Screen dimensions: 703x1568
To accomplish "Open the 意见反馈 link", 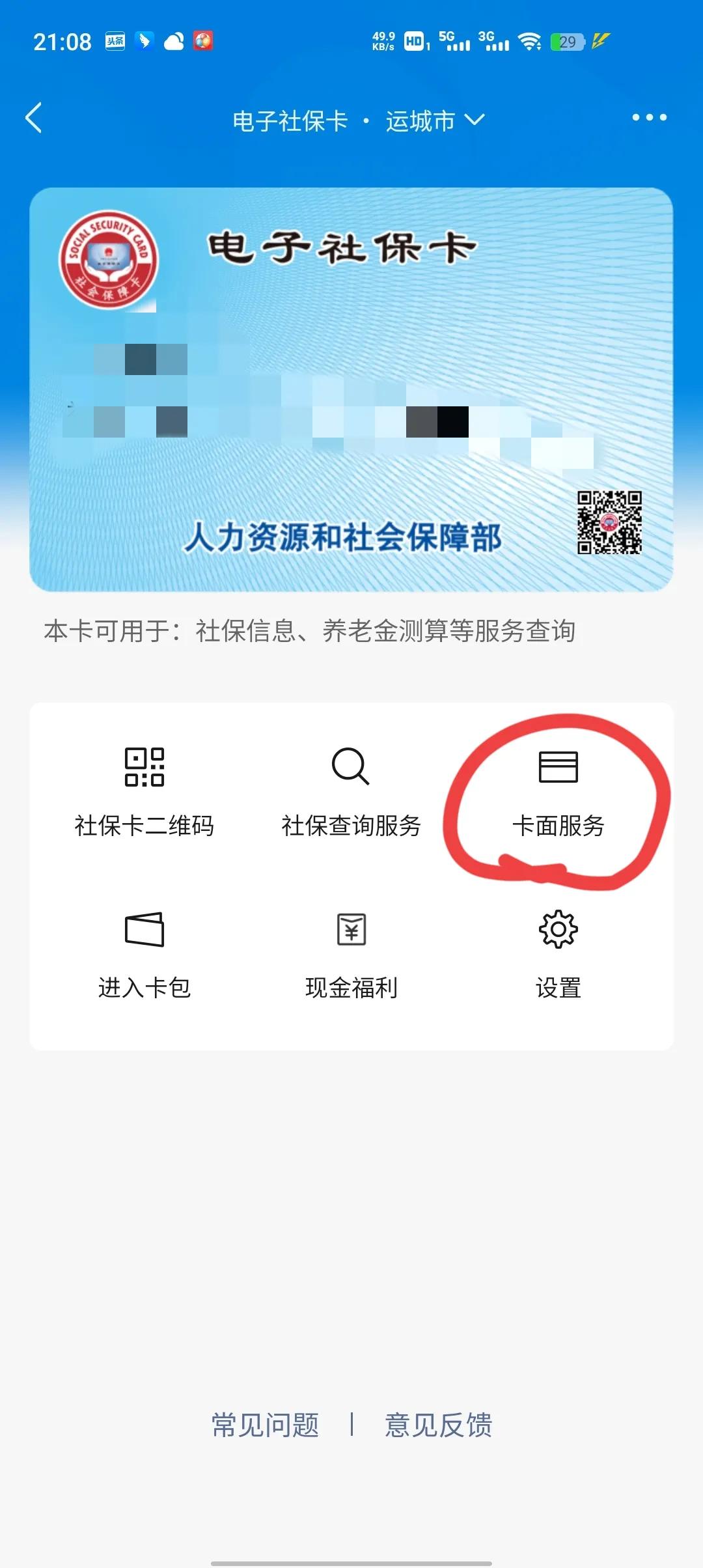I will pyautogui.click(x=438, y=1425).
